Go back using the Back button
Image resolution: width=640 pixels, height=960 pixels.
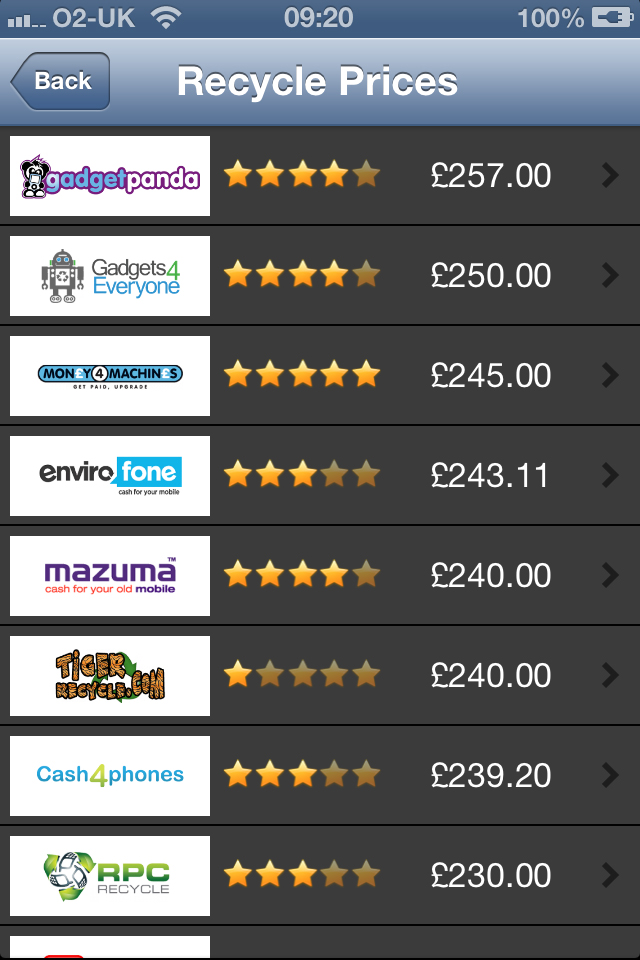tap(61, 82)
